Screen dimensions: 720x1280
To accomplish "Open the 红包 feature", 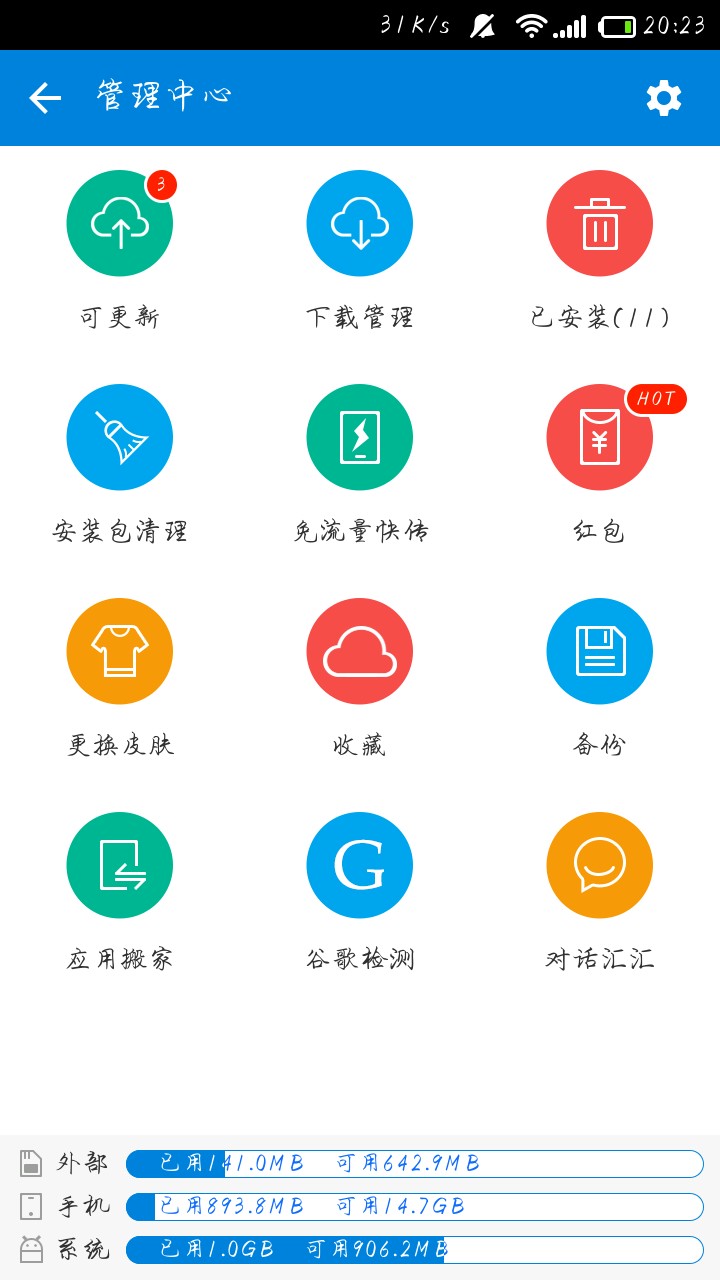I will [600, 437].
